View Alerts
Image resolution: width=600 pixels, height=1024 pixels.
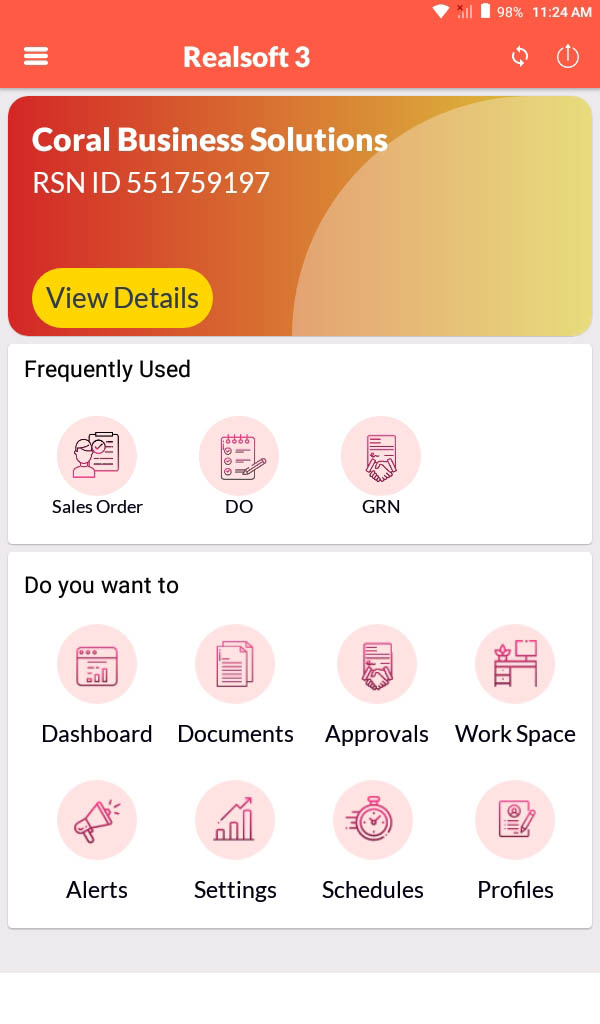click(x=97, y=821)
